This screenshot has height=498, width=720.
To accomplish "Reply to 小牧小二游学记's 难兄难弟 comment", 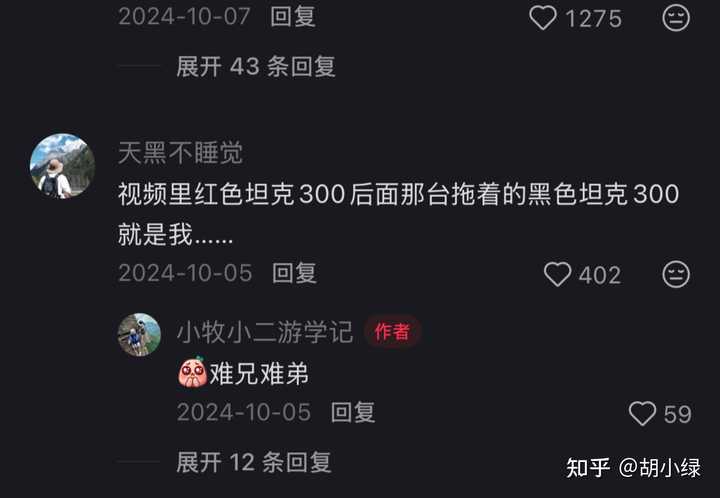I will tap(353, 412).
